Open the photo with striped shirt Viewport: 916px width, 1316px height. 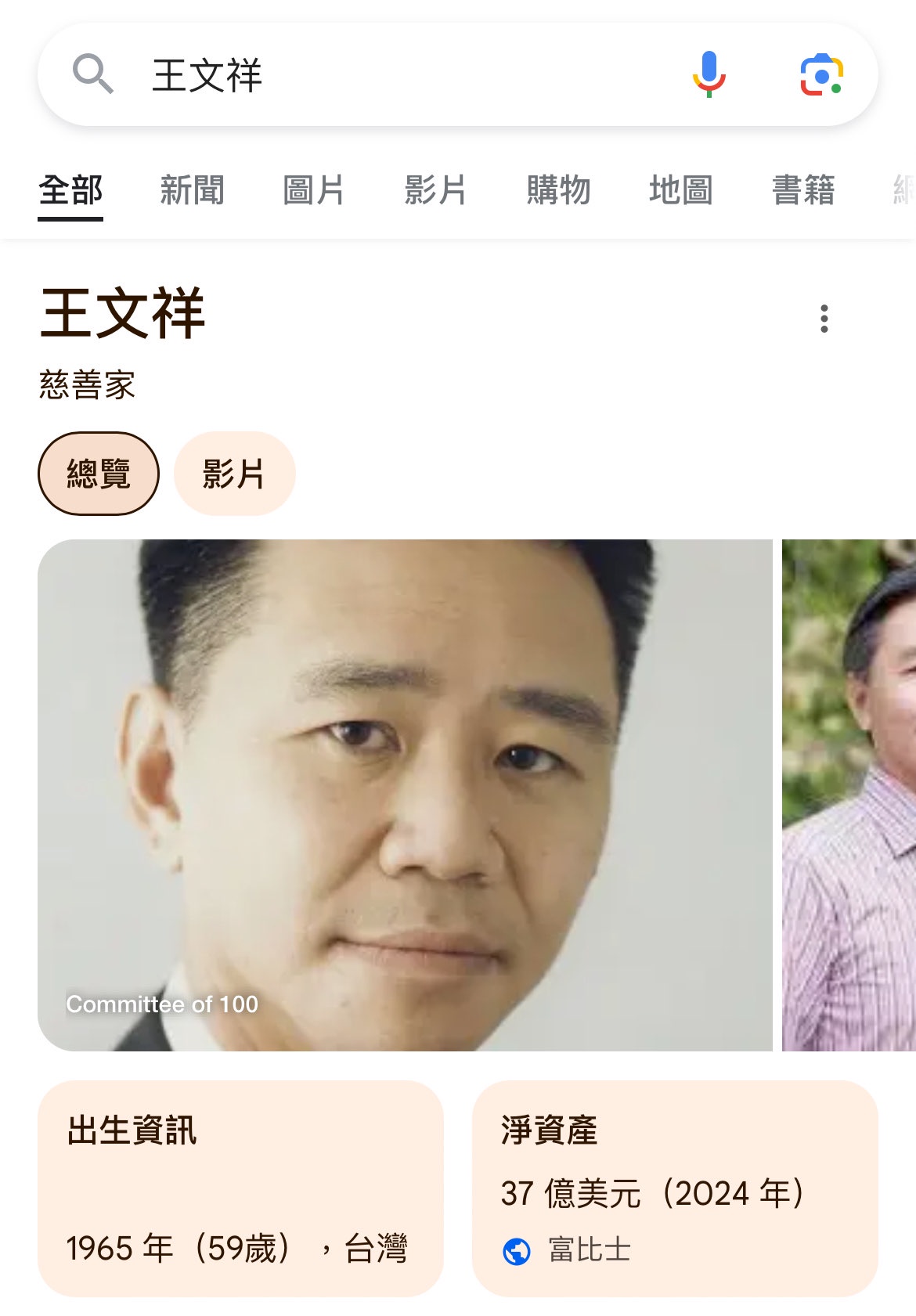pyautogui.click(x=849, y=795)
